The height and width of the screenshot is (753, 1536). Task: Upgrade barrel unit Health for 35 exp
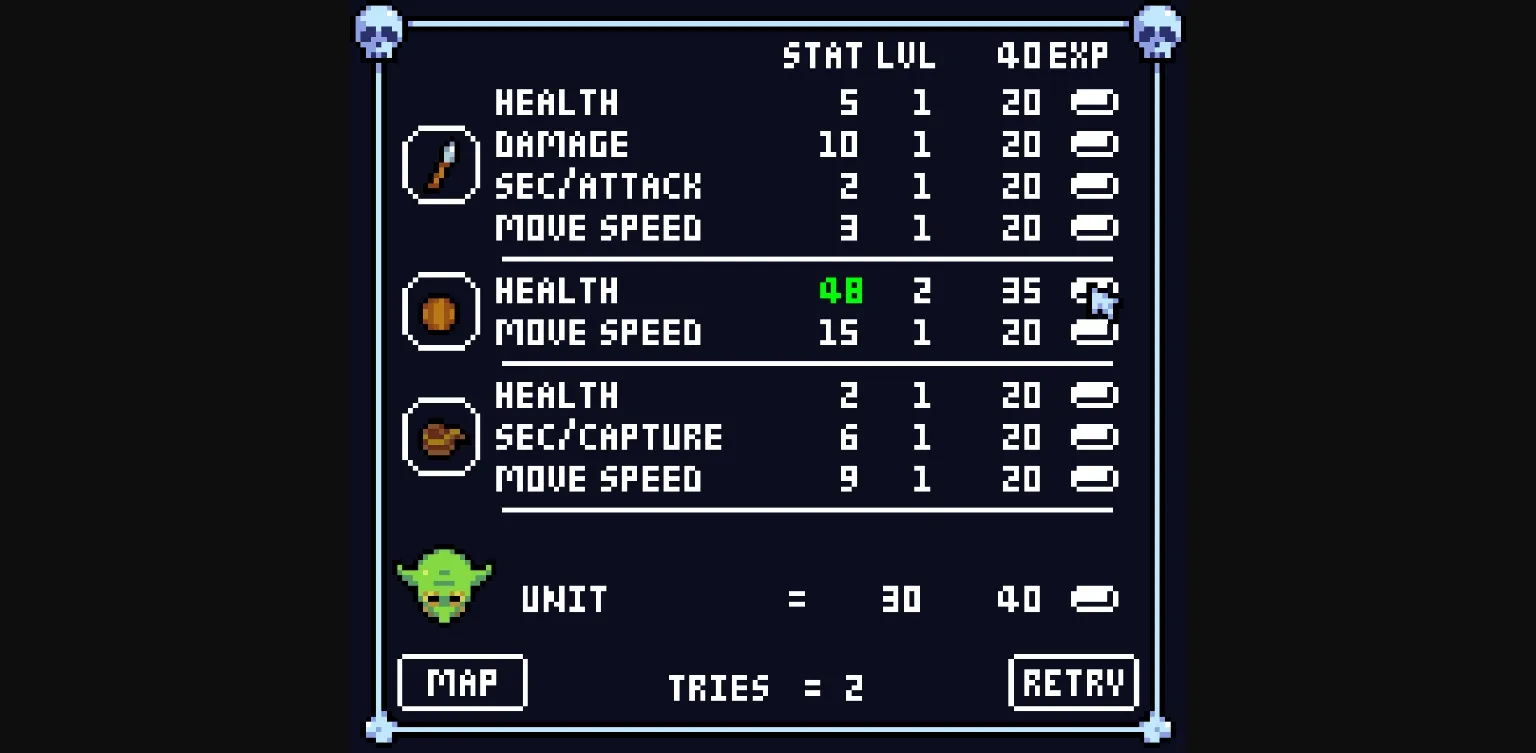(1094, 291)
